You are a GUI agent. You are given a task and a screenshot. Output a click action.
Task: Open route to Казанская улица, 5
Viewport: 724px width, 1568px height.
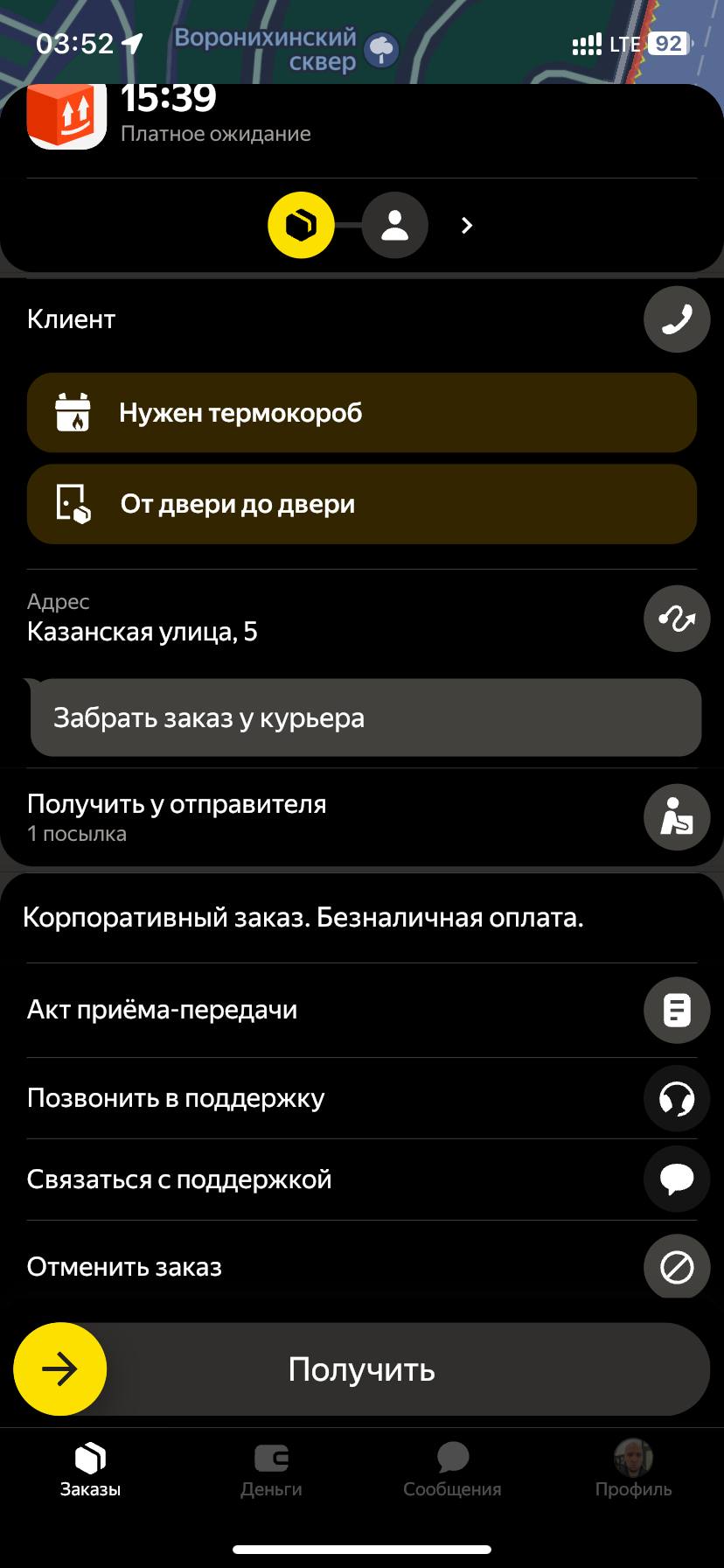click(x=676, y=619)
